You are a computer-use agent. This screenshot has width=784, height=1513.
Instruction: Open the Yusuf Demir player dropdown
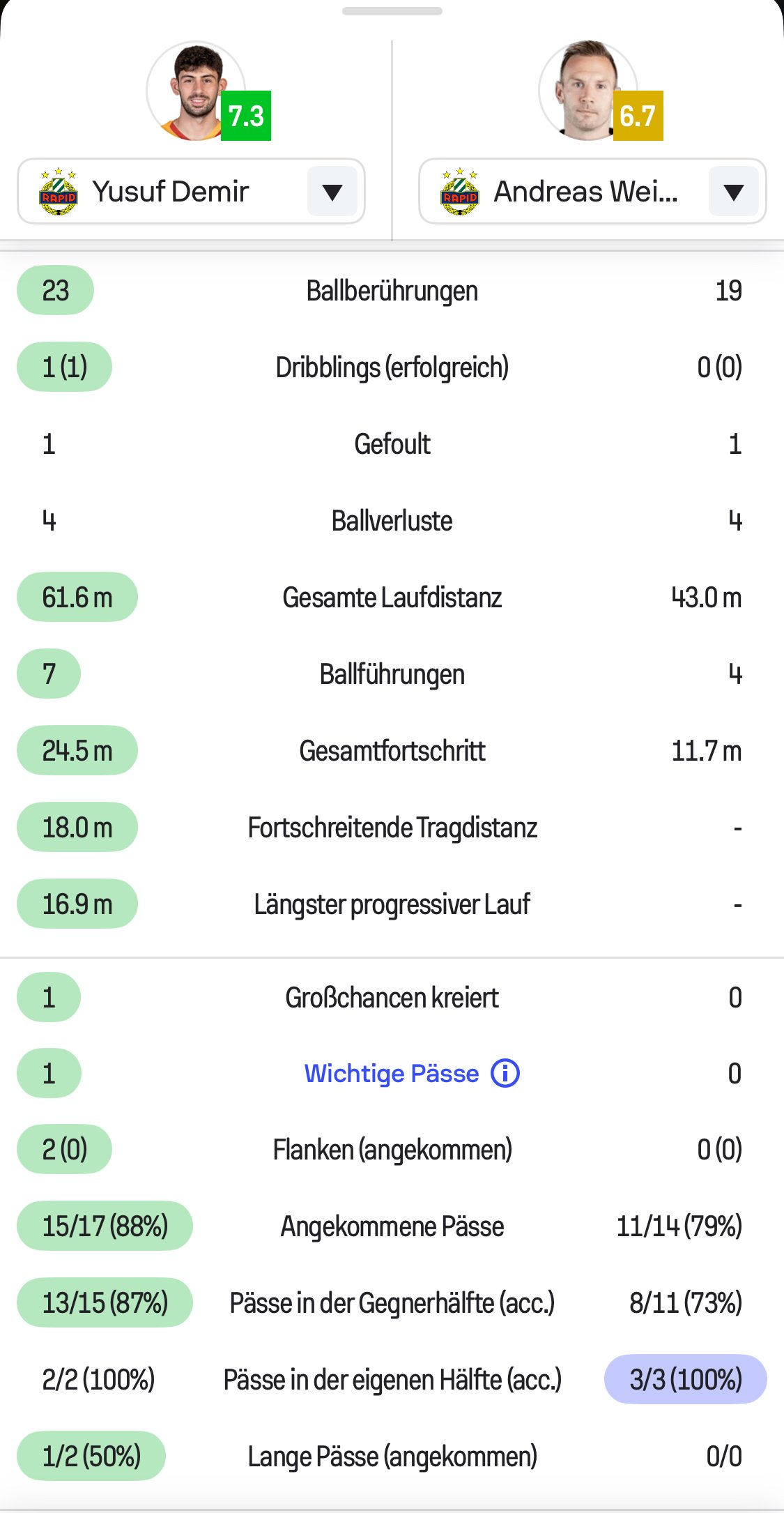pos(332,192)
